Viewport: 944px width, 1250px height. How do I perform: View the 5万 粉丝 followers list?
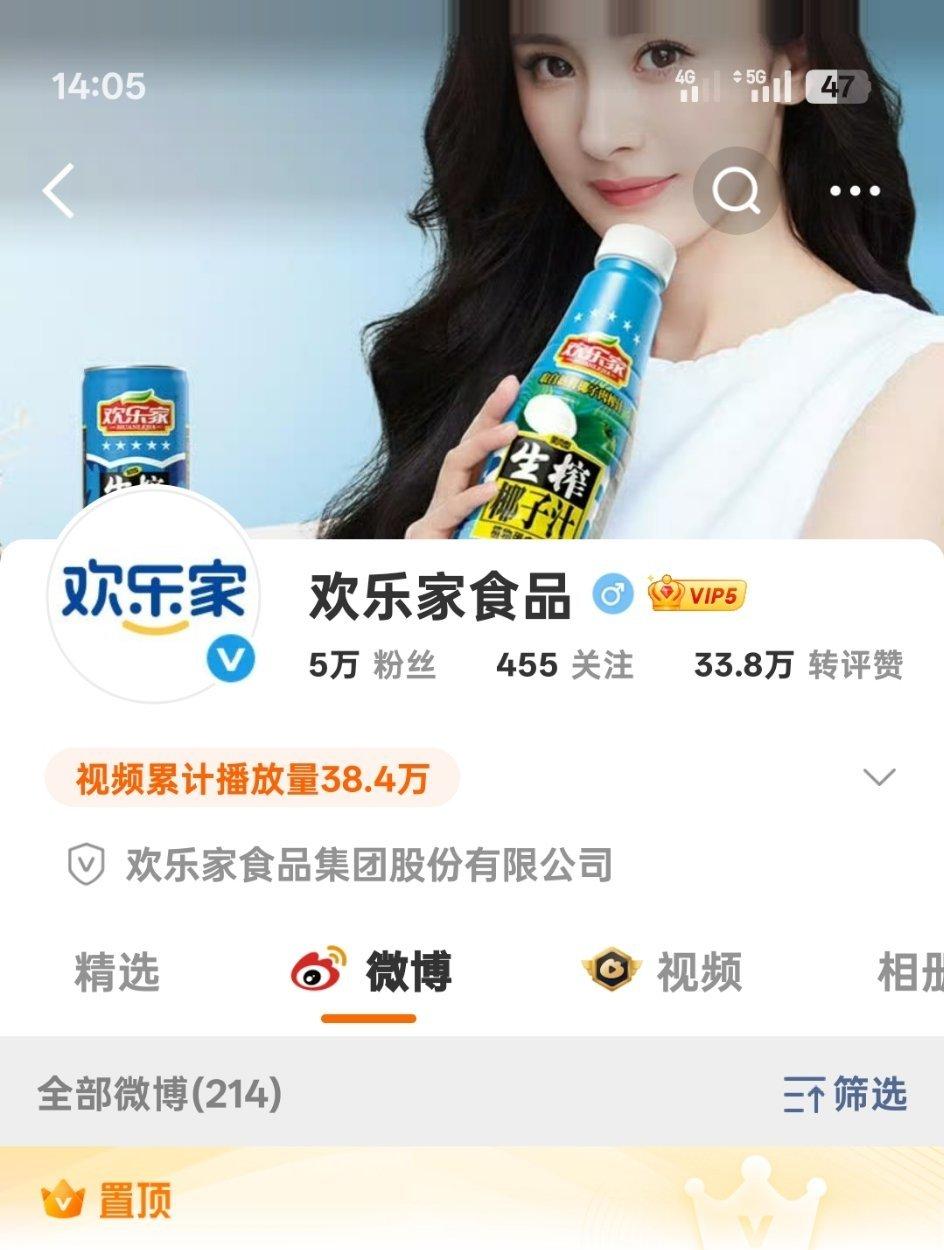click(x=372, y=665)
